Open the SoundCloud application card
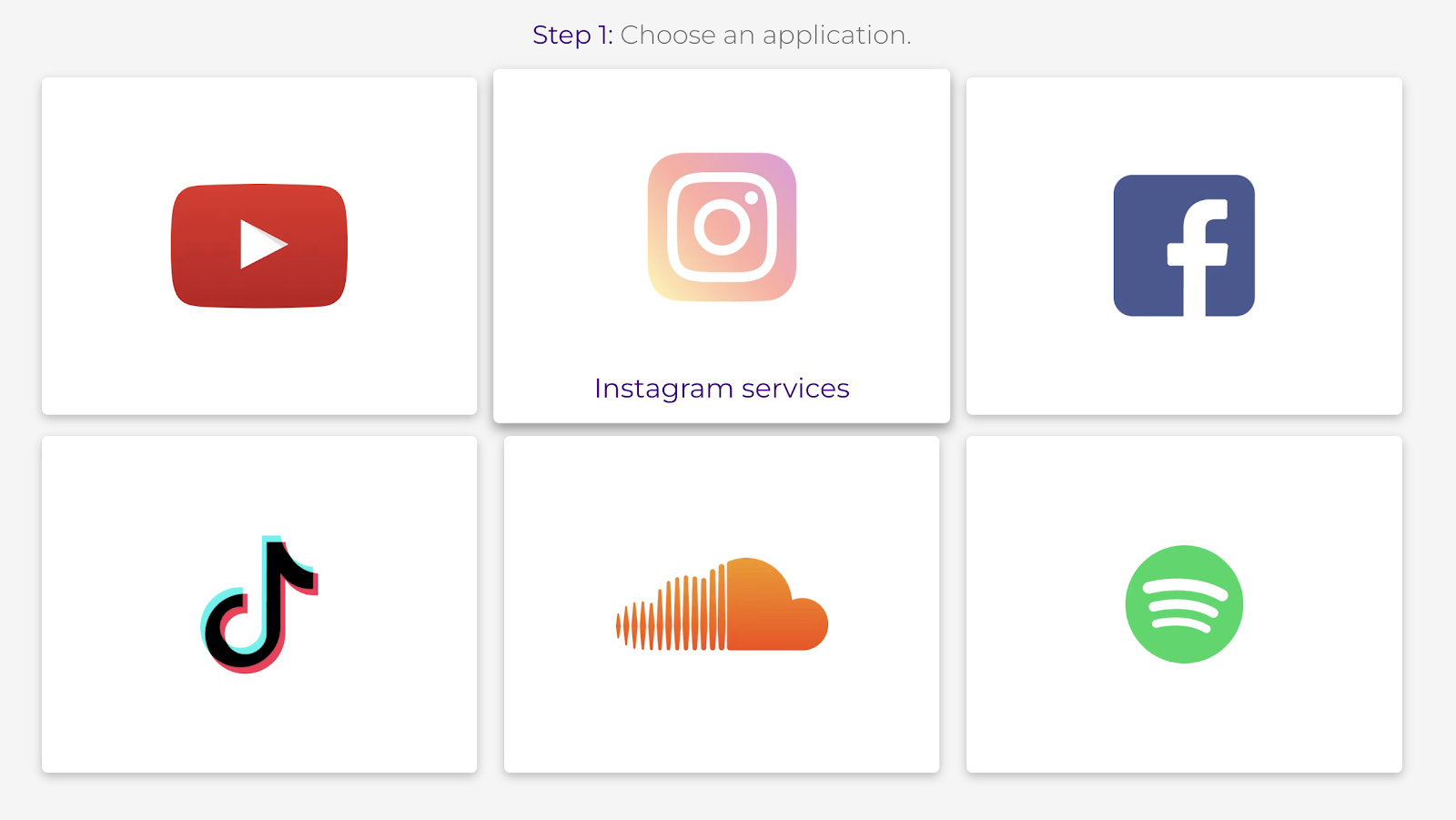Viewport: 1456px width, 820px height. (x=722, y=604)
